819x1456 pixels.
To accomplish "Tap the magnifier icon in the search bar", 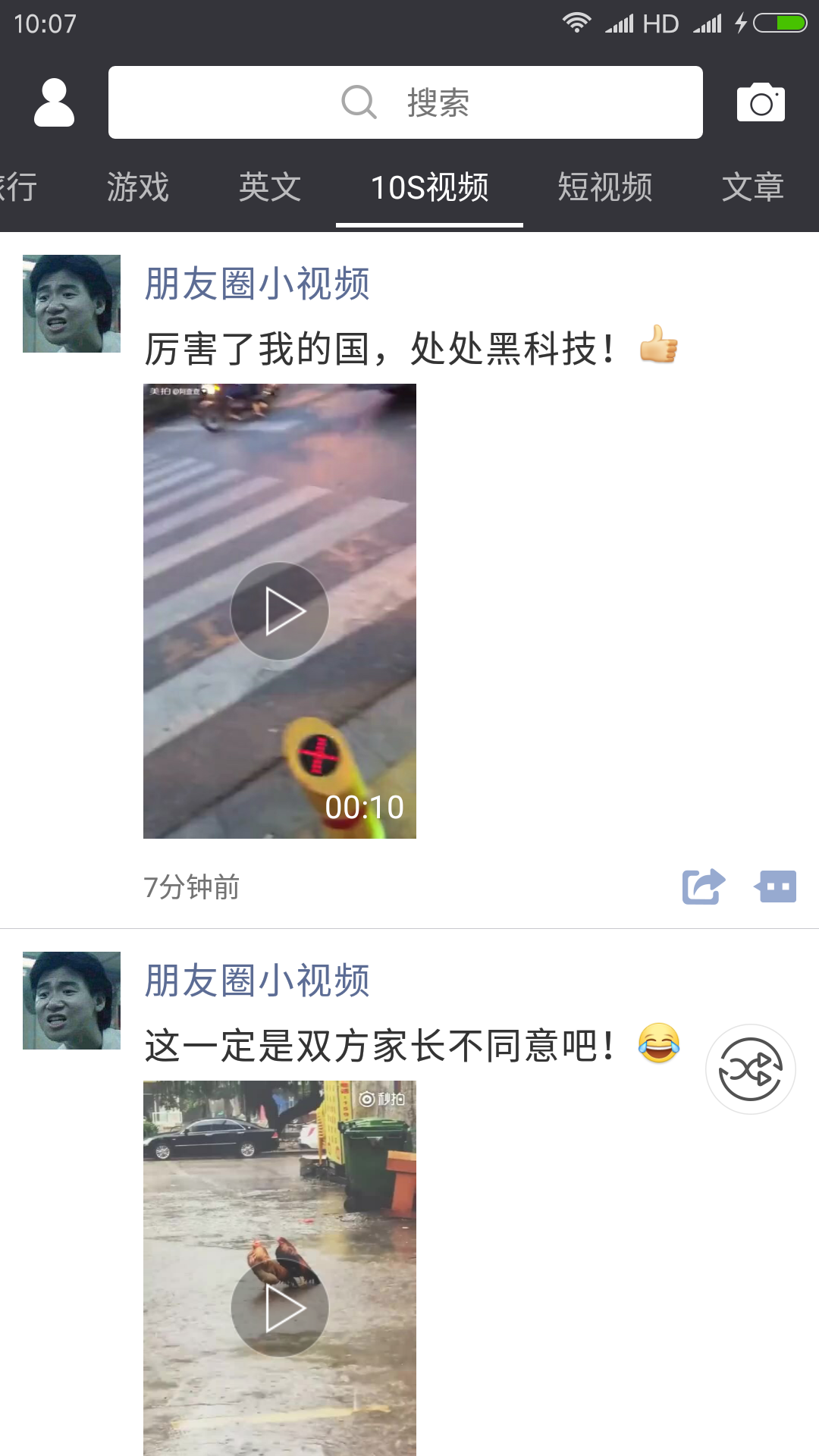I will 359,102.
